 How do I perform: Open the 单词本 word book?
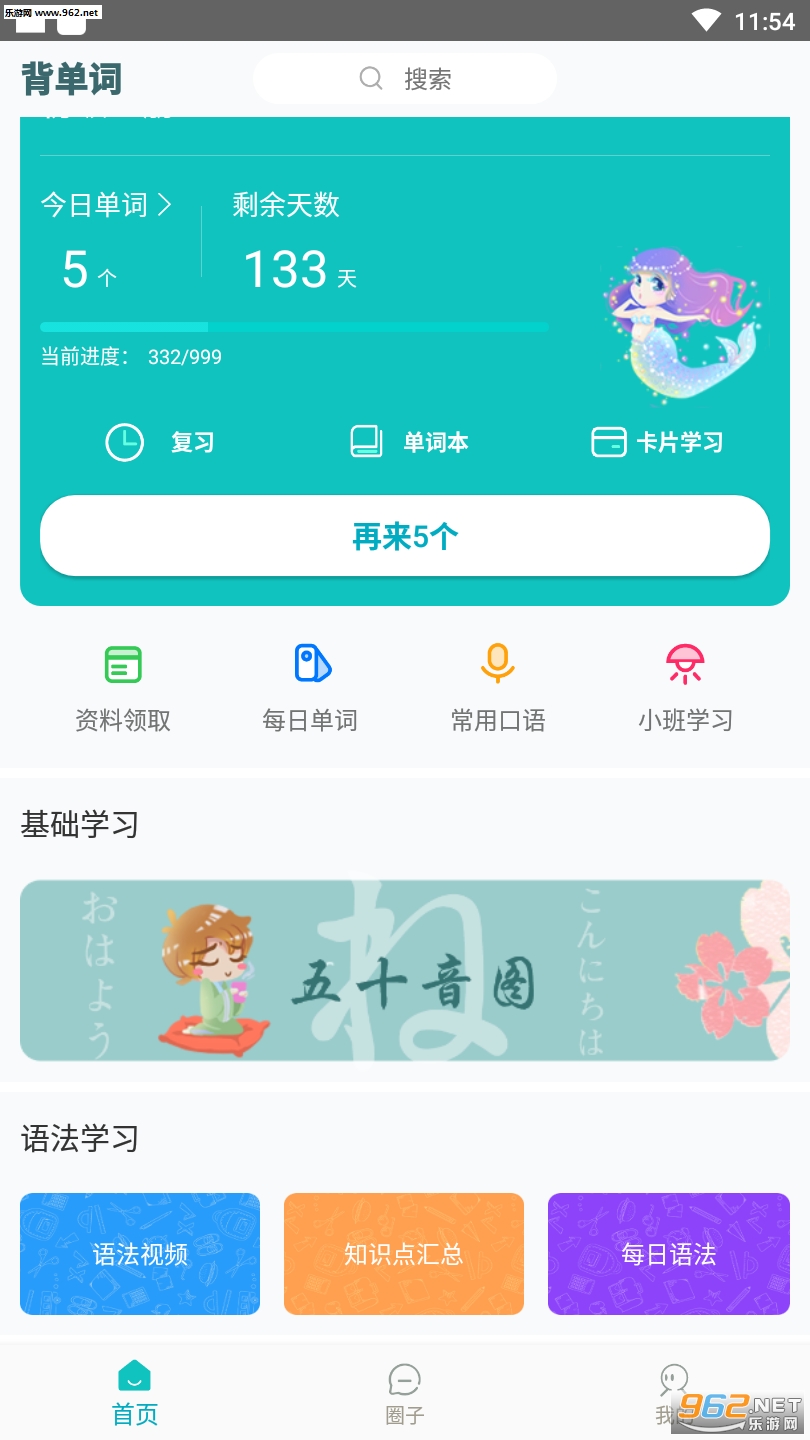pyautogui.click(x=409, y=442)
